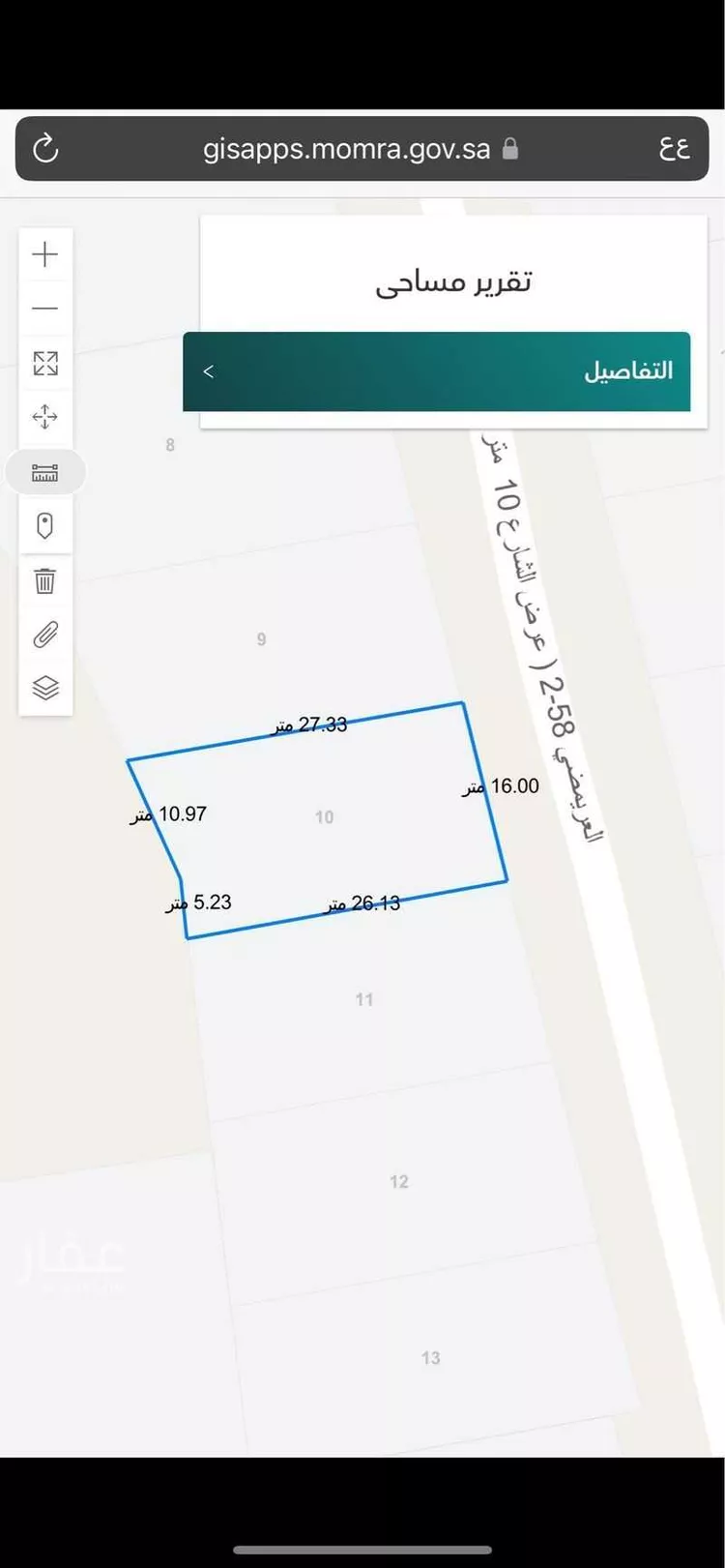The height and width of the screenshot is (1568, 725).
Task: Select the pan move tool
Action: (45, 417)
